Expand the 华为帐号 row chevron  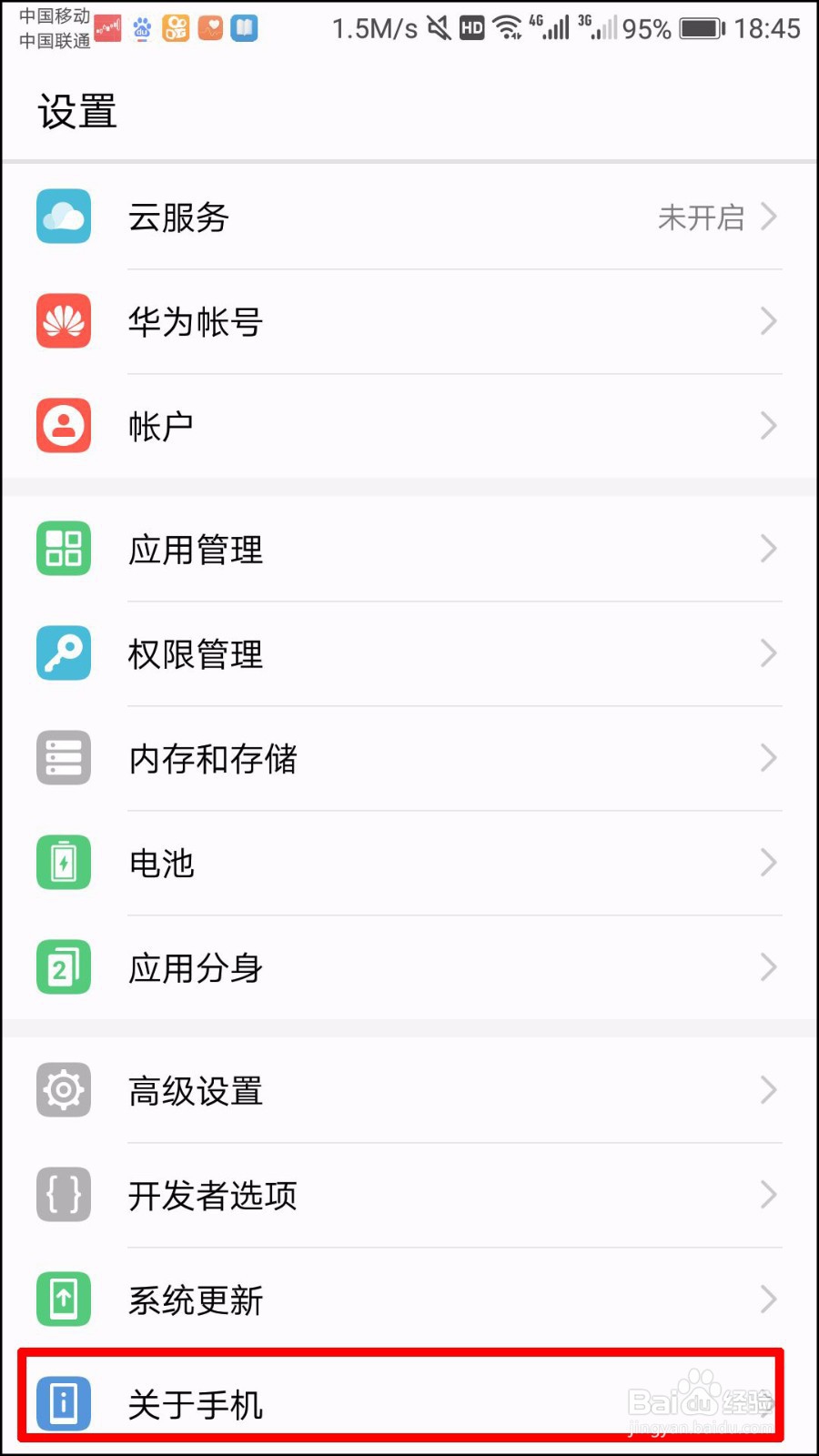click(x=767, y=321)
